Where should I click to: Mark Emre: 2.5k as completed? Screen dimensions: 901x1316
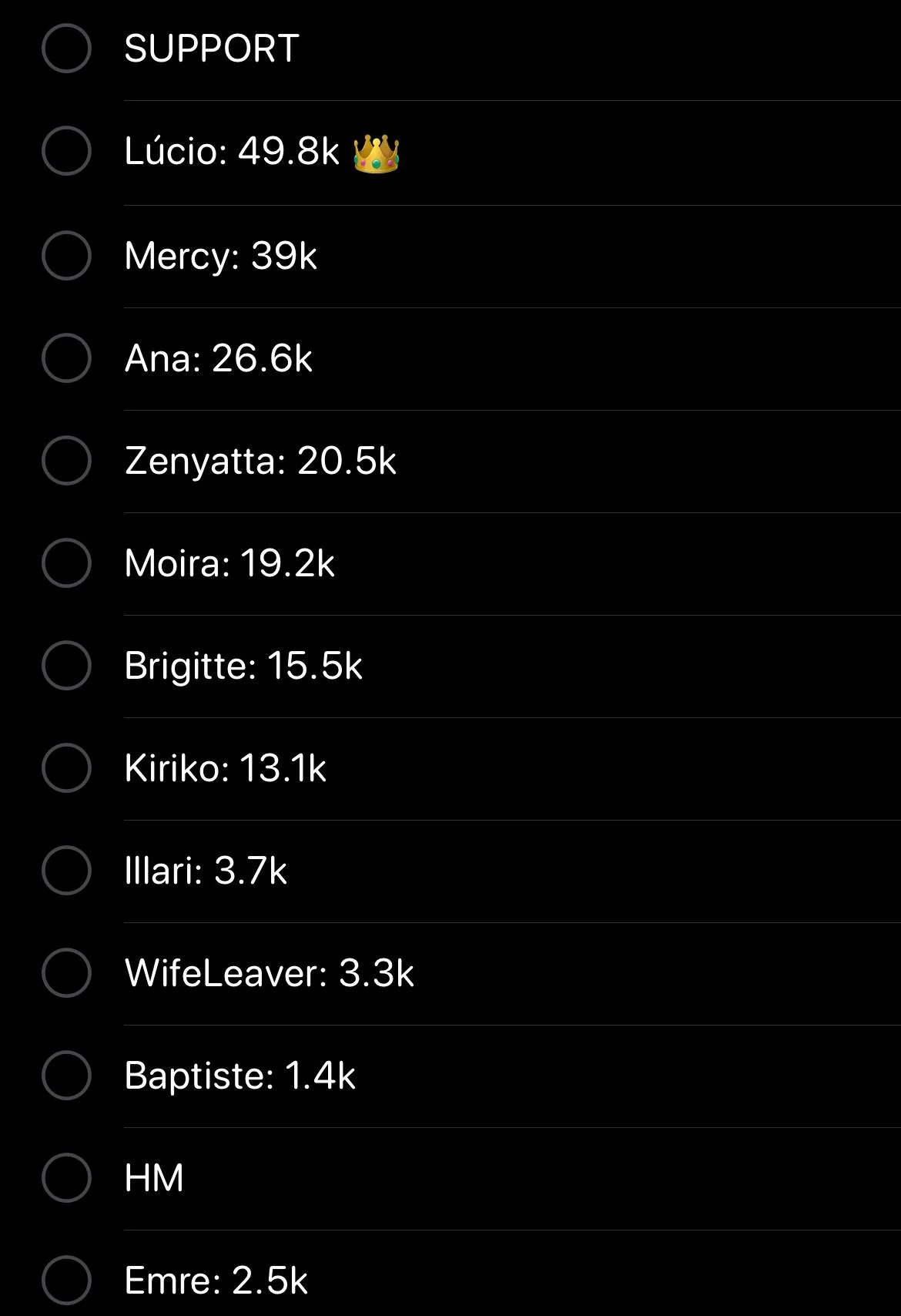coord(66,1280)
